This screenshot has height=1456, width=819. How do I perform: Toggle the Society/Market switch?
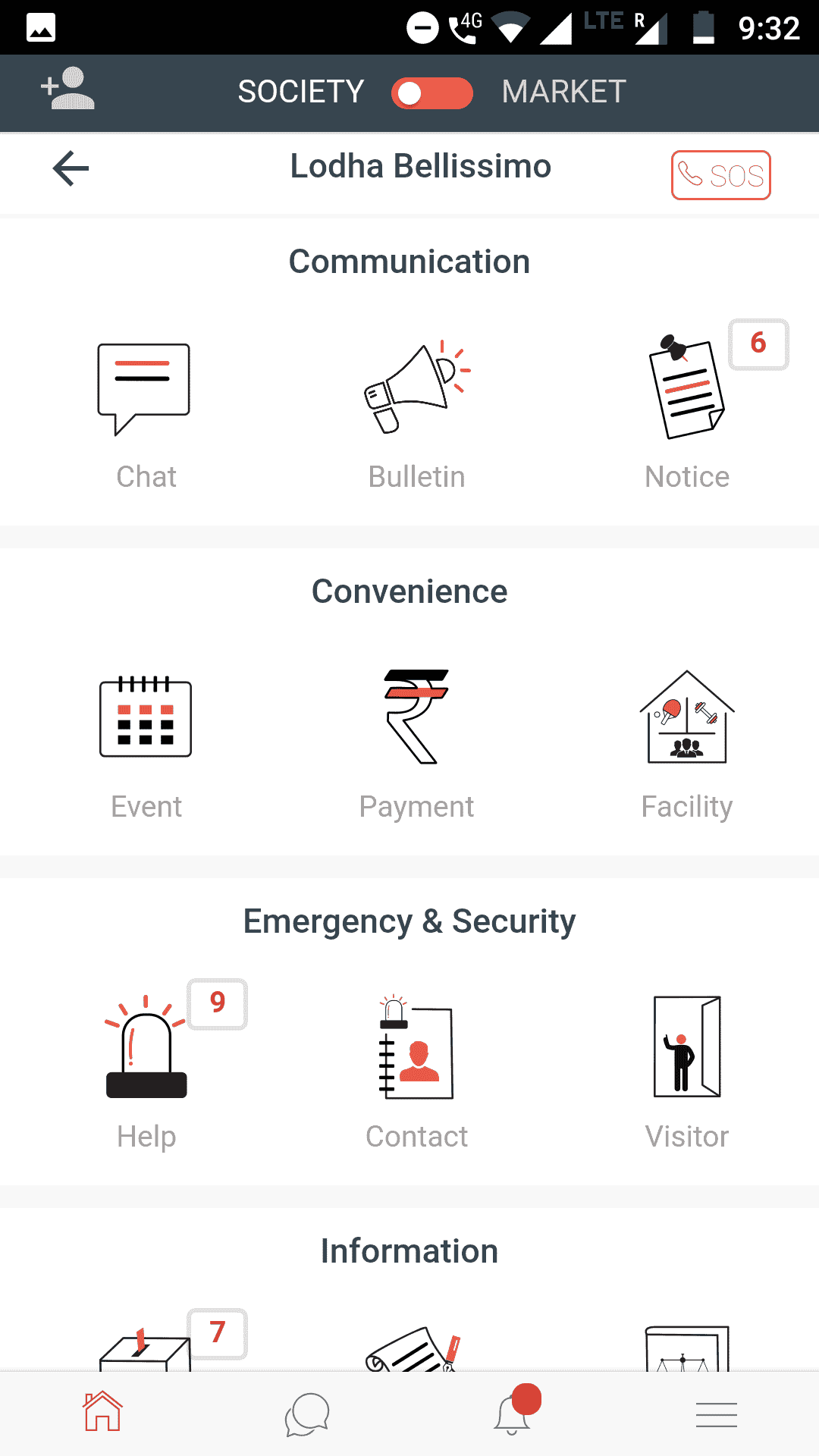coord(431,93)
